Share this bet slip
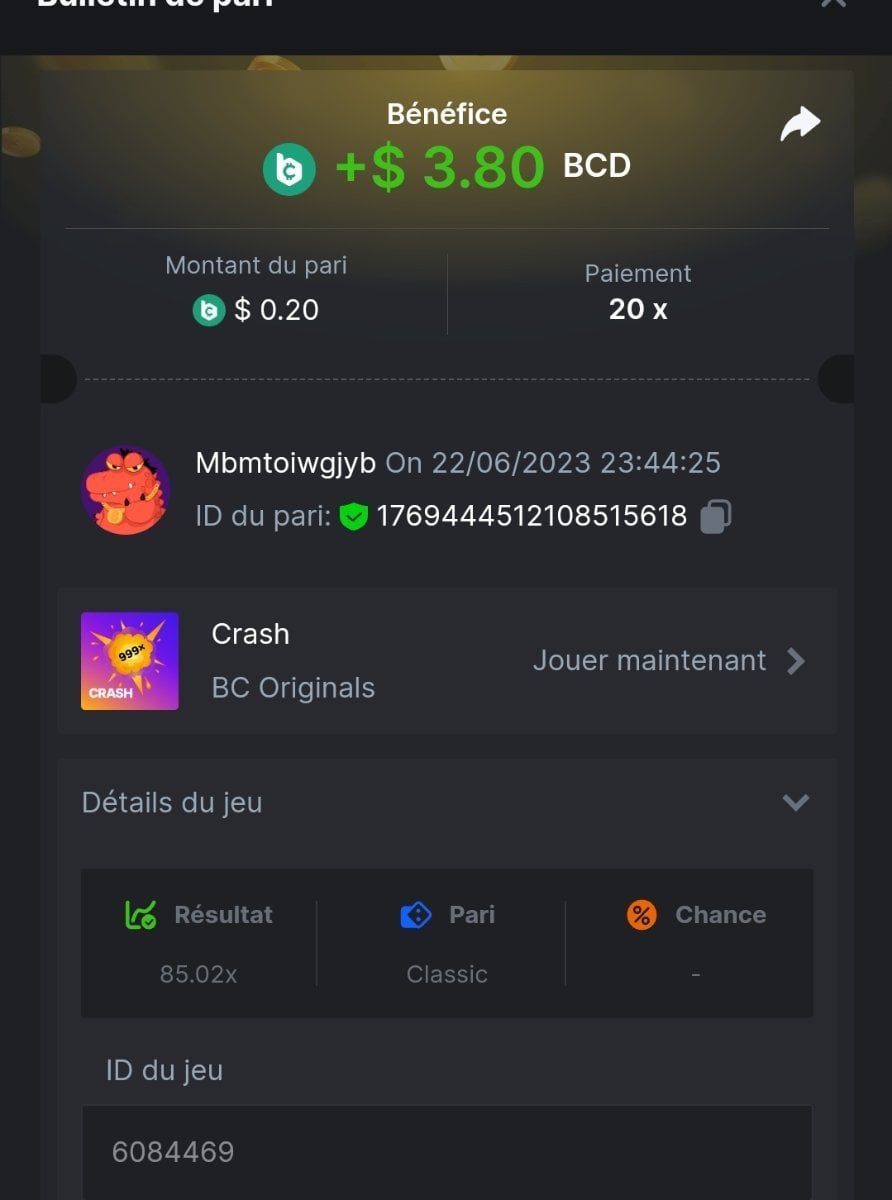This screenshot has width=892, height=1200. point(800,125)
